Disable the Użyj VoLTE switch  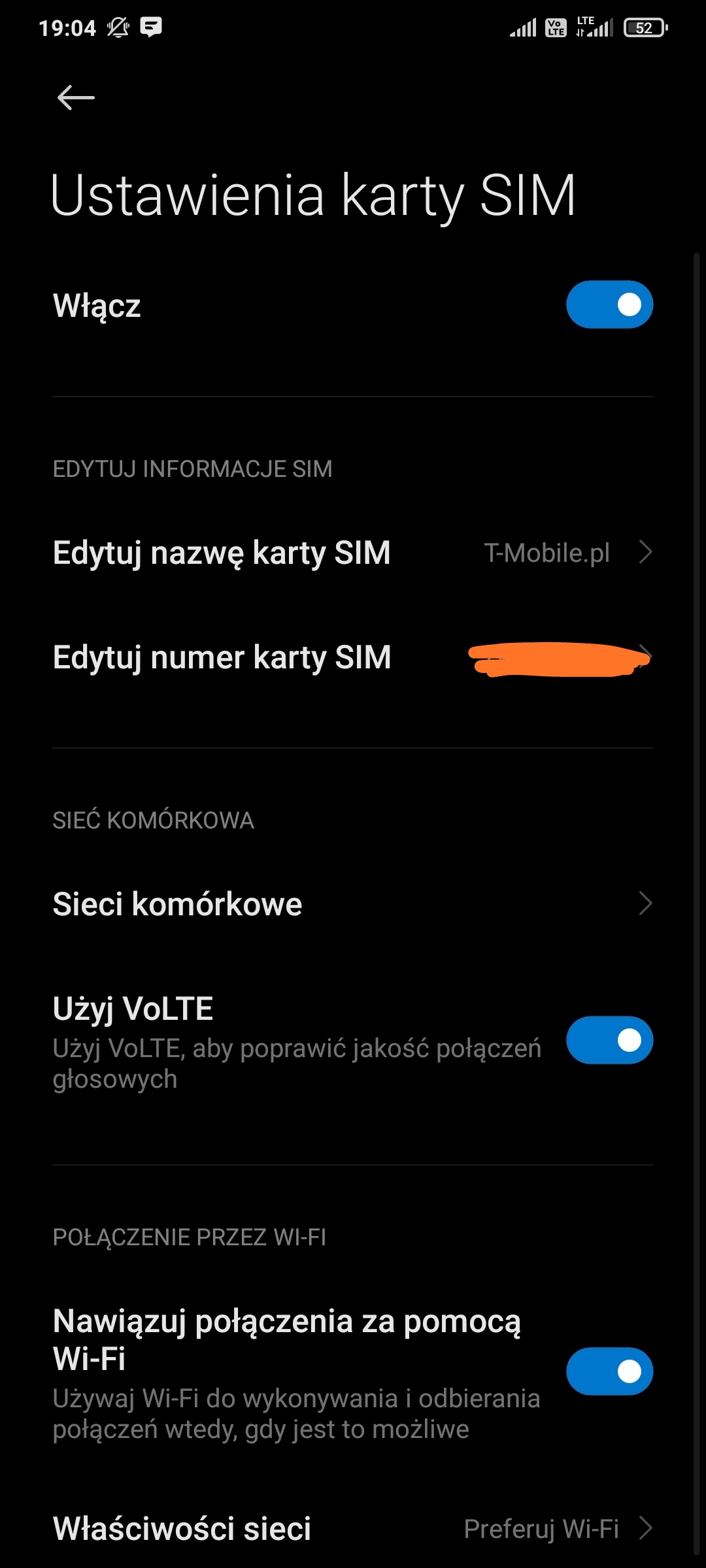(x=609, y=1040)
